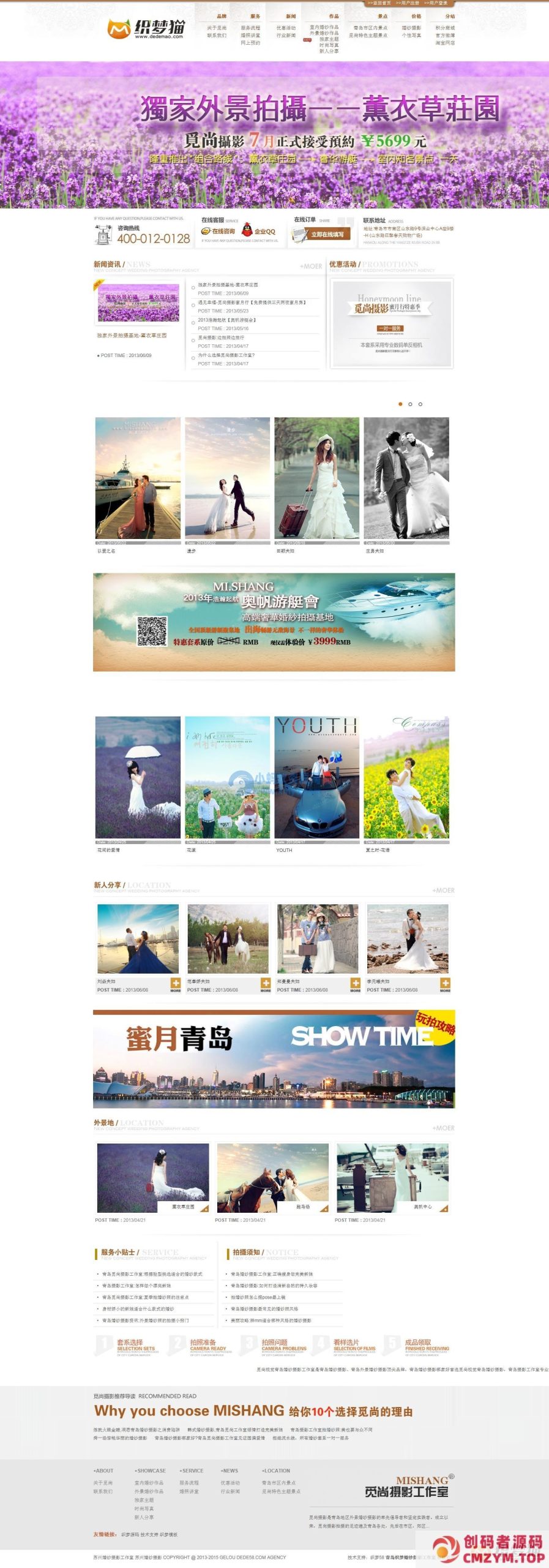Open the YOUTH photo album
Viewport: 549px width, 1568px height.
point(316,777)
